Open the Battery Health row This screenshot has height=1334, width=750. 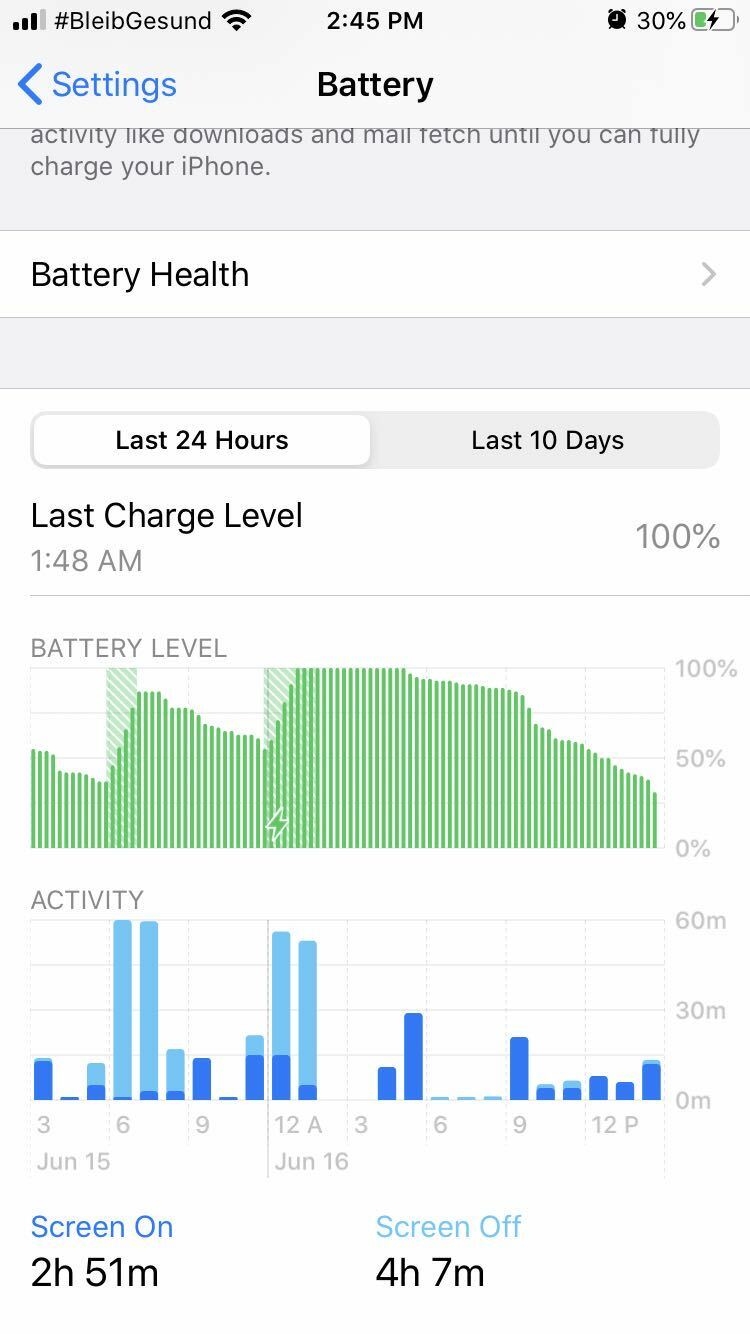(375, 274)
